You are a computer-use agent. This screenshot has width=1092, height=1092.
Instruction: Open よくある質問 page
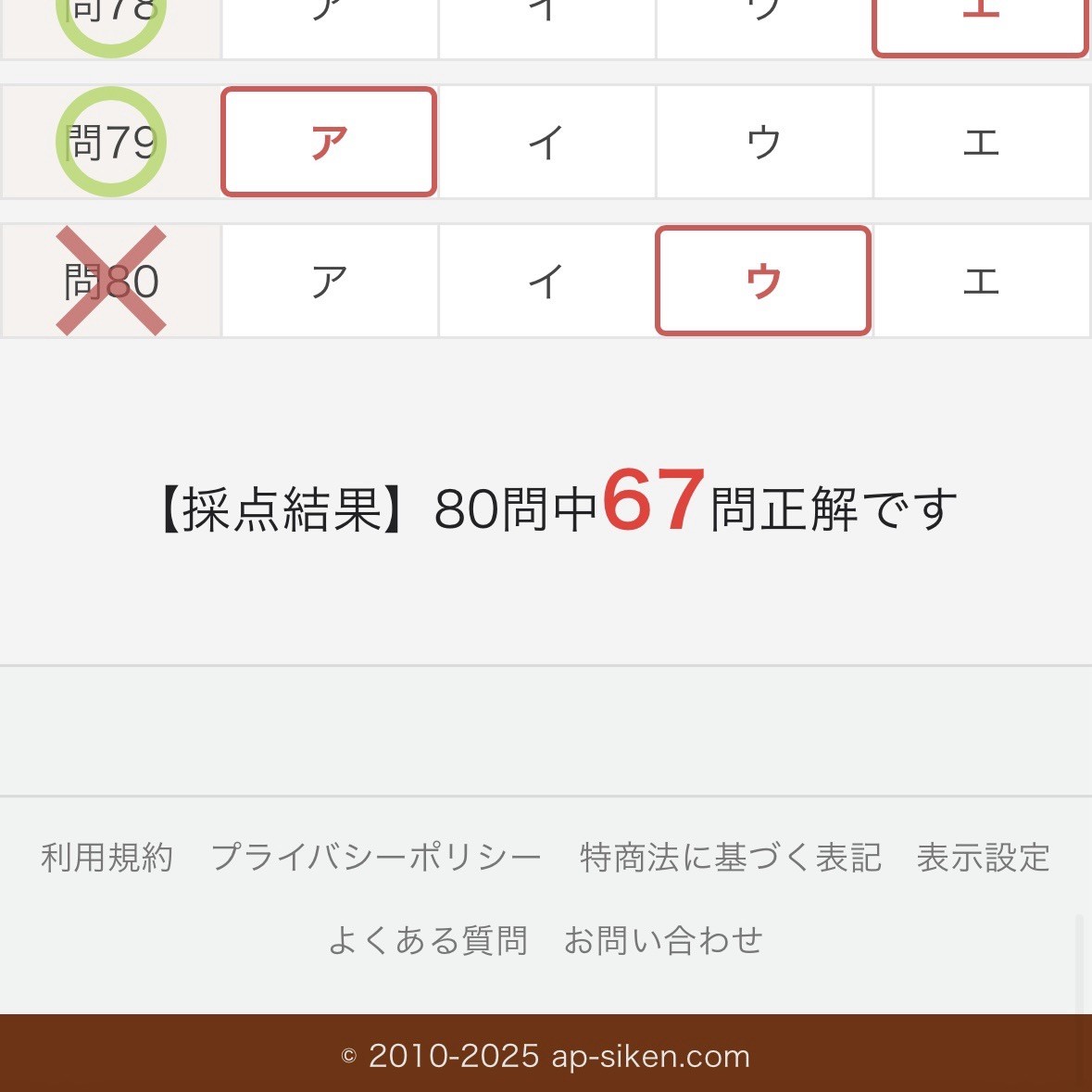pos(428,941)
